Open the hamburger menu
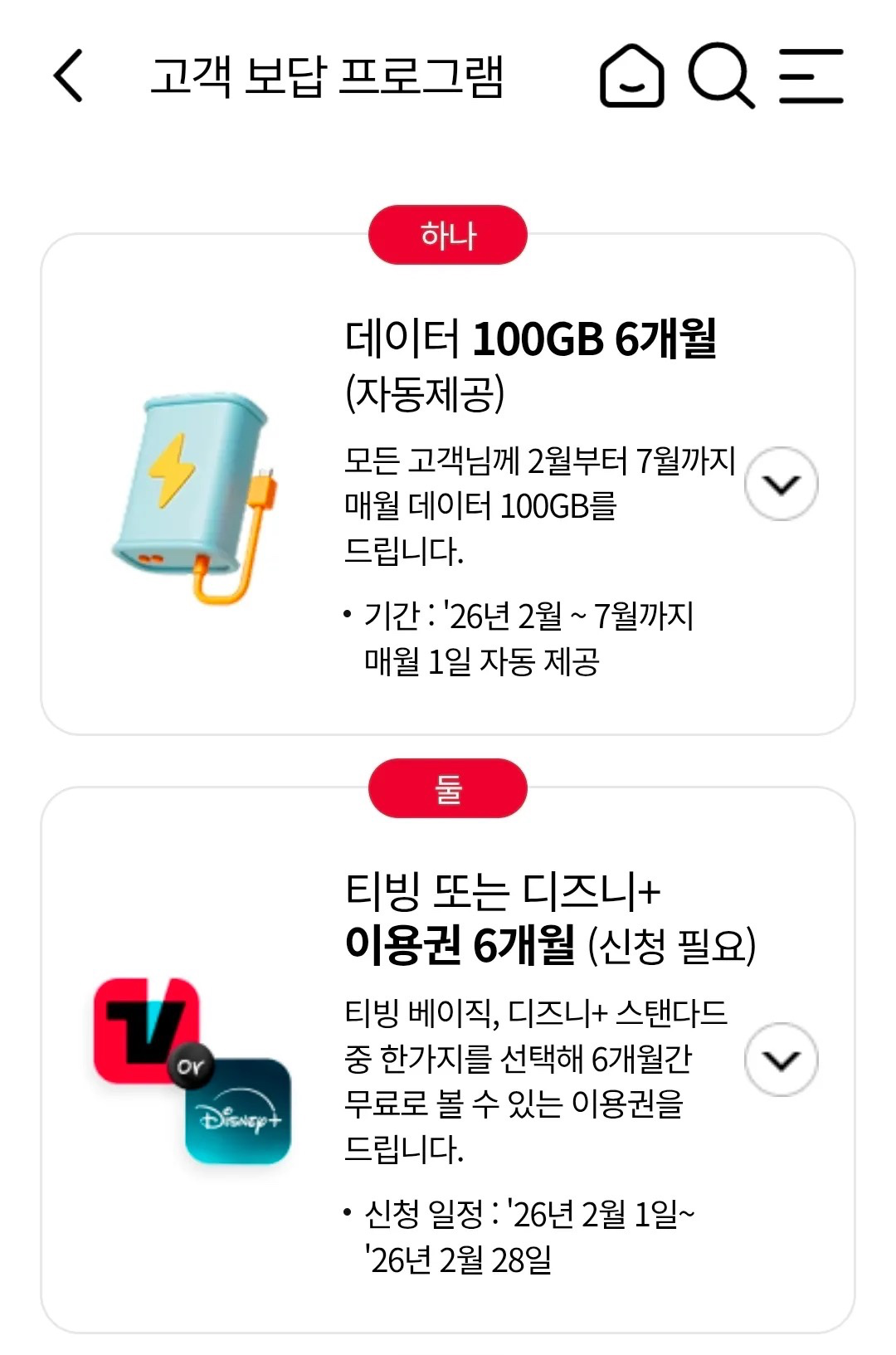Image resolution: width=896 pixels, height=1355 pixels. point(811,76)
